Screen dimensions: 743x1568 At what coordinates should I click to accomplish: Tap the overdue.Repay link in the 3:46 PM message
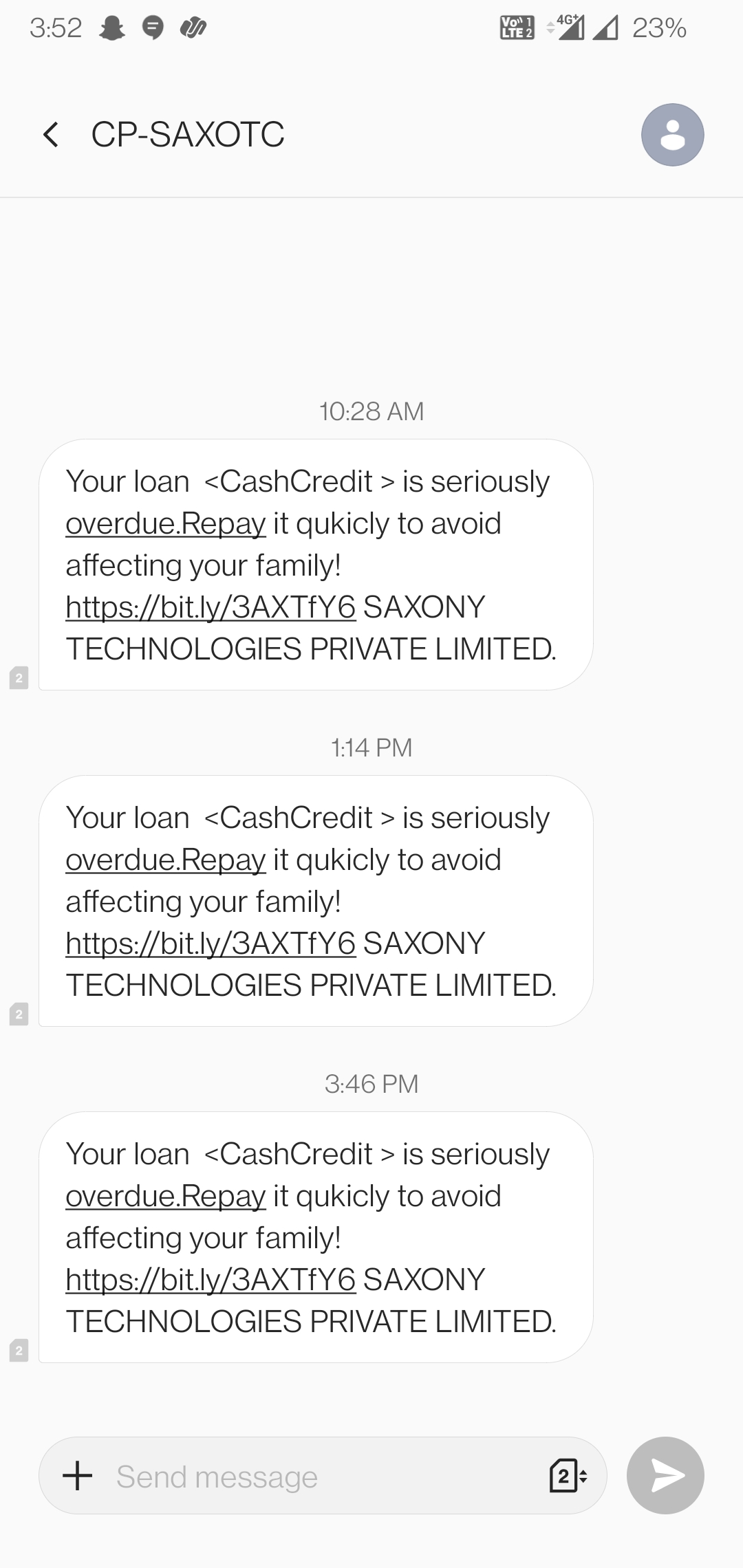point(165,1197)
